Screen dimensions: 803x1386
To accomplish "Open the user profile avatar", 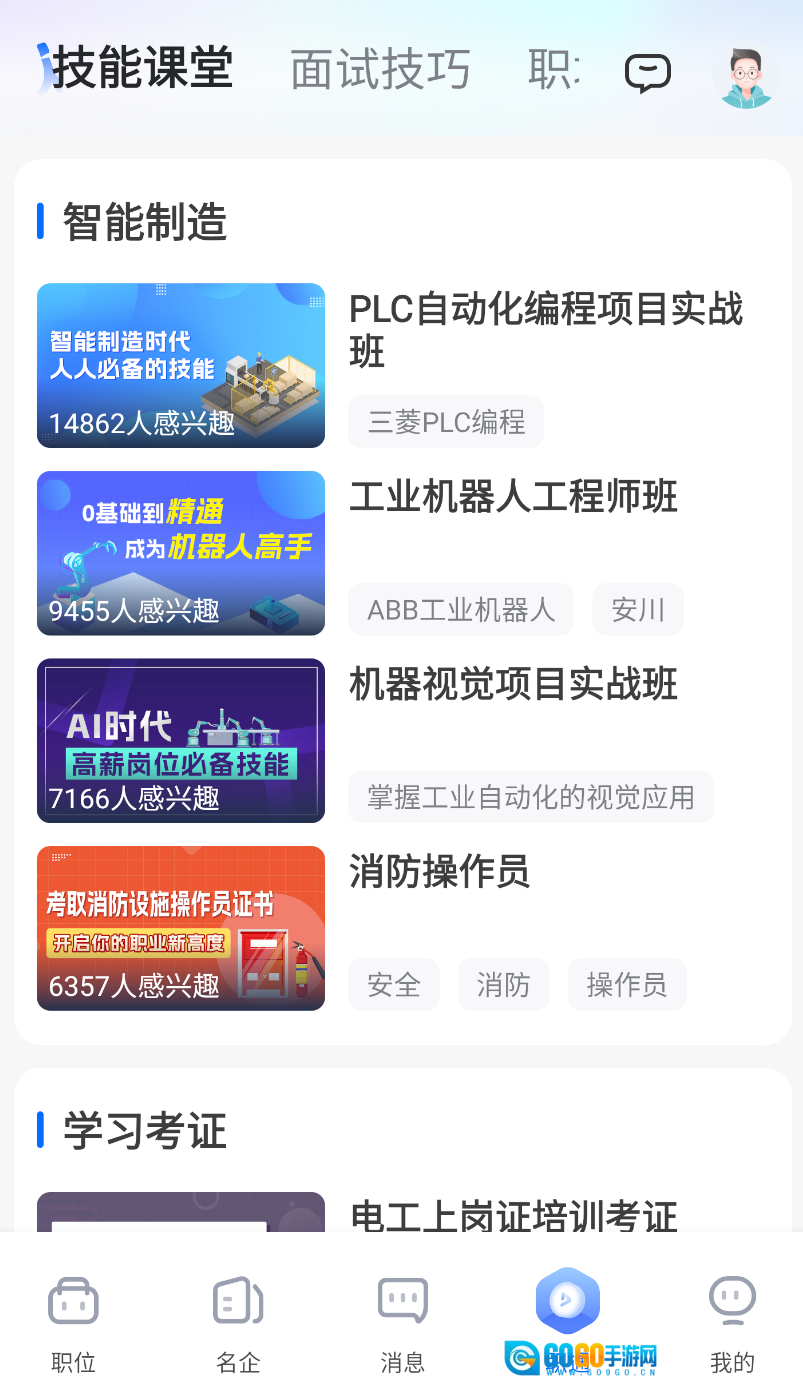I will pos(745,76).
